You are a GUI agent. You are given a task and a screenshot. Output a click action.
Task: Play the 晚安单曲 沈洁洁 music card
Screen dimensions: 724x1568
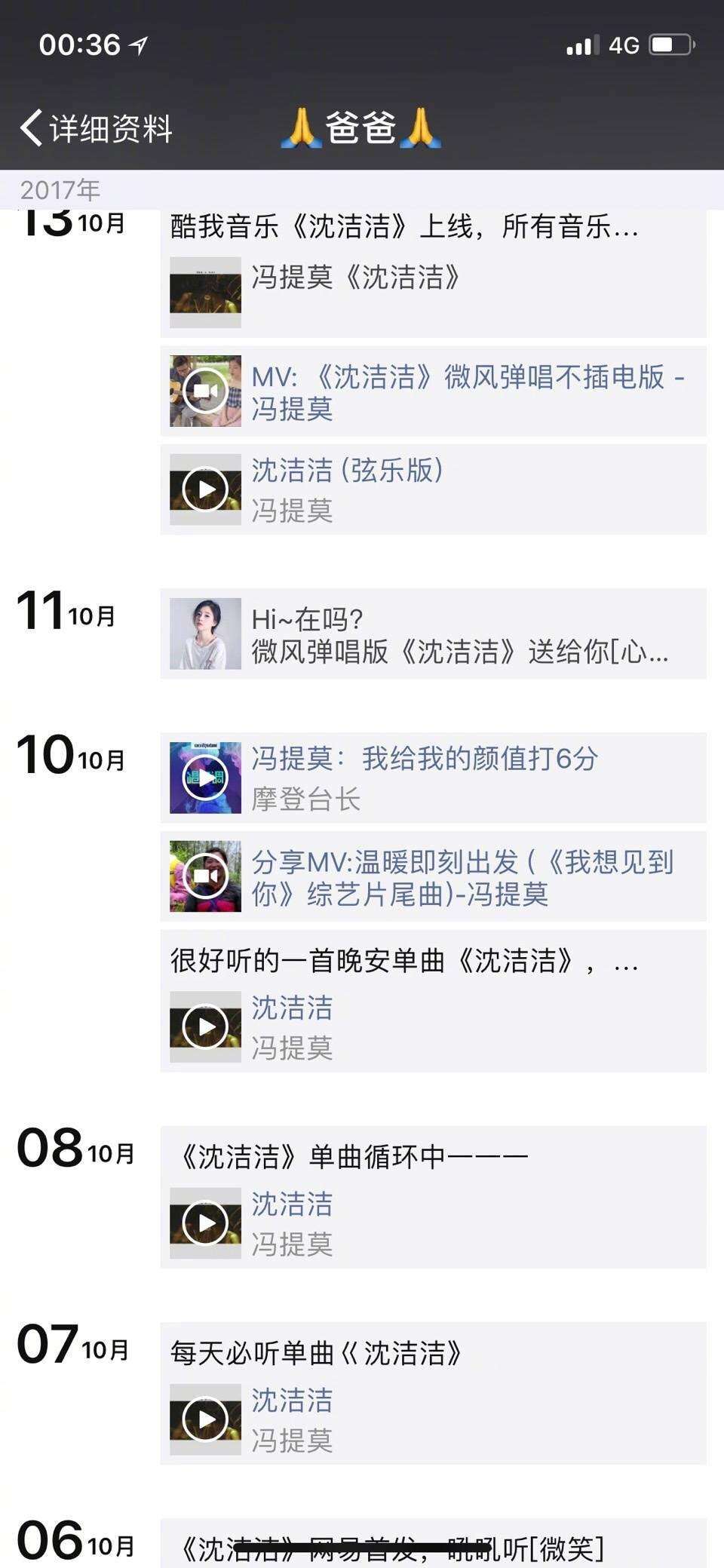coord(204,1026)
